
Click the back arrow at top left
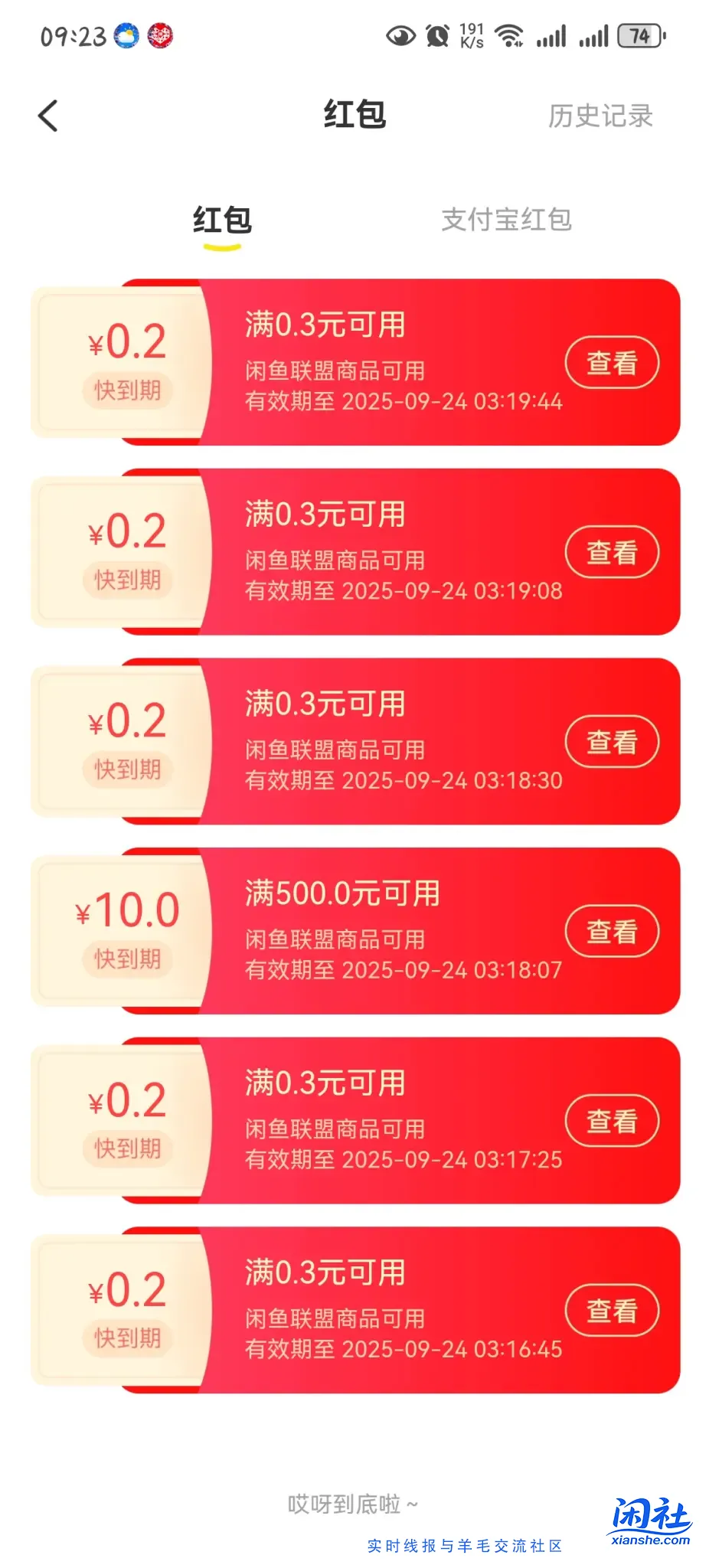click(x=49, y=115)
